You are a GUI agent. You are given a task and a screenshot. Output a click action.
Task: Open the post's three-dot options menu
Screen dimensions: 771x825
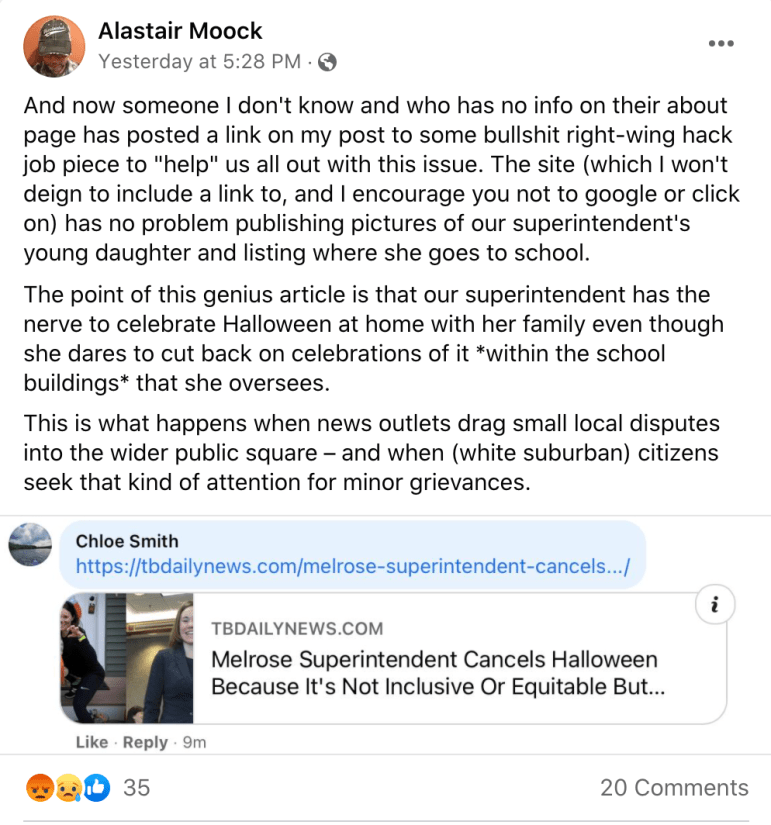(x=721, y=44)
